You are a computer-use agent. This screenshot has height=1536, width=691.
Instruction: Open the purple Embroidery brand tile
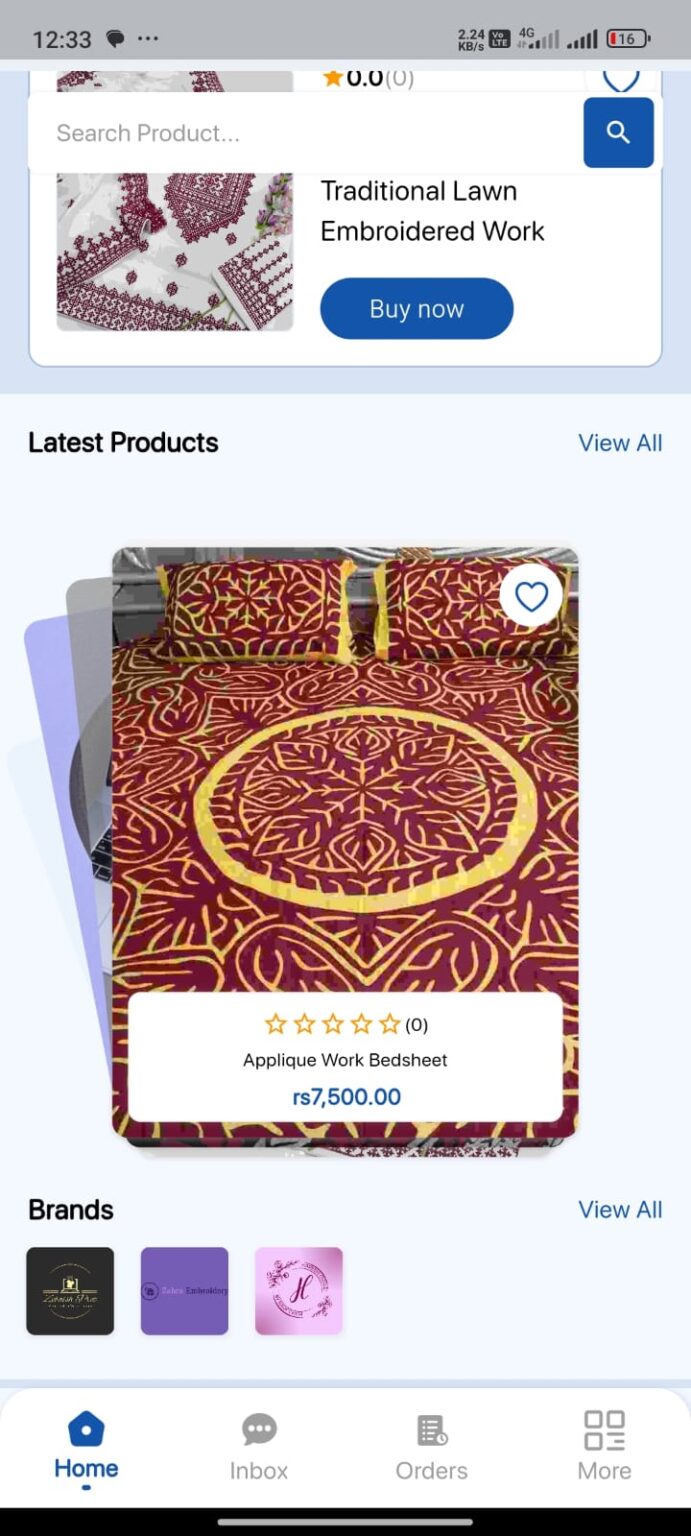184,1291
